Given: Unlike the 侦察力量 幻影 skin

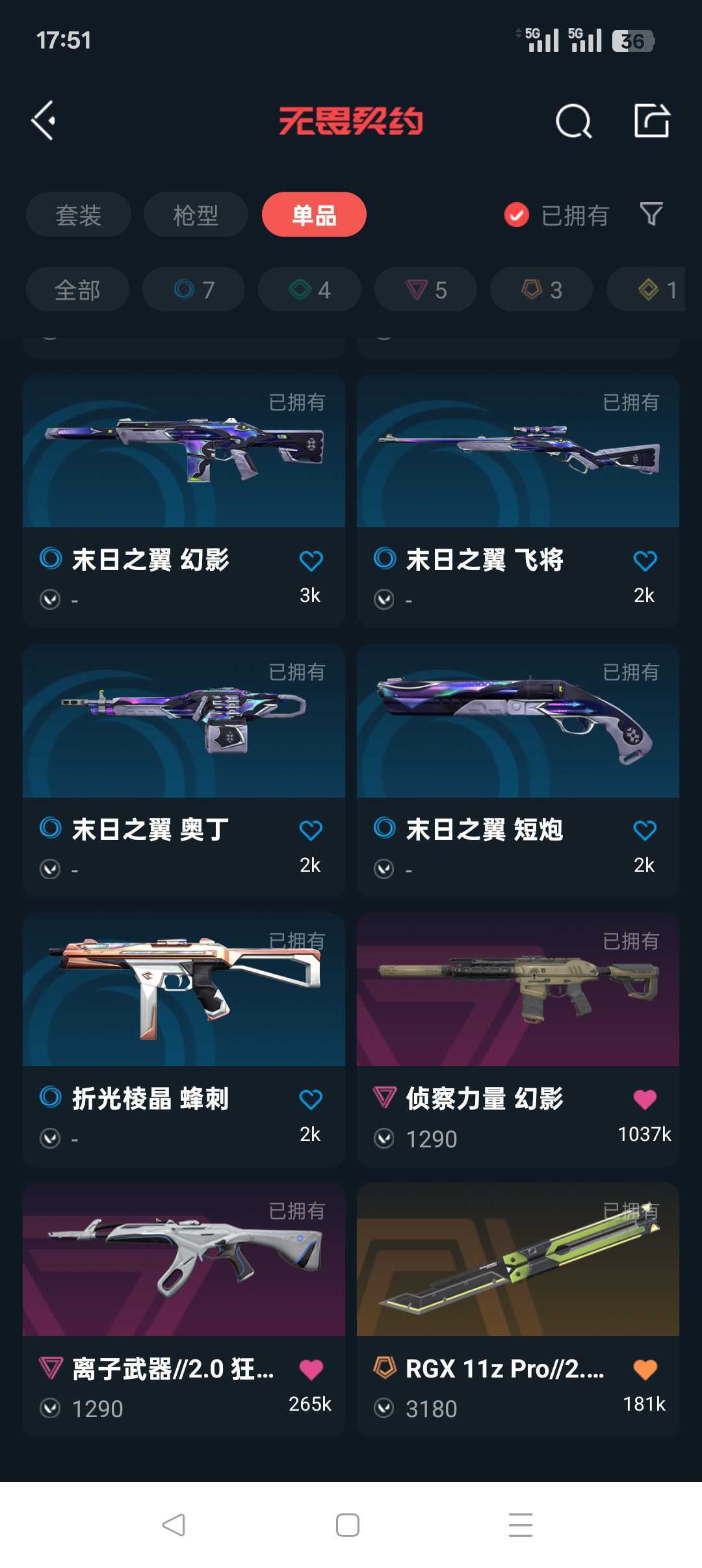Looking at the screenshot, I should pos(645,1099).
